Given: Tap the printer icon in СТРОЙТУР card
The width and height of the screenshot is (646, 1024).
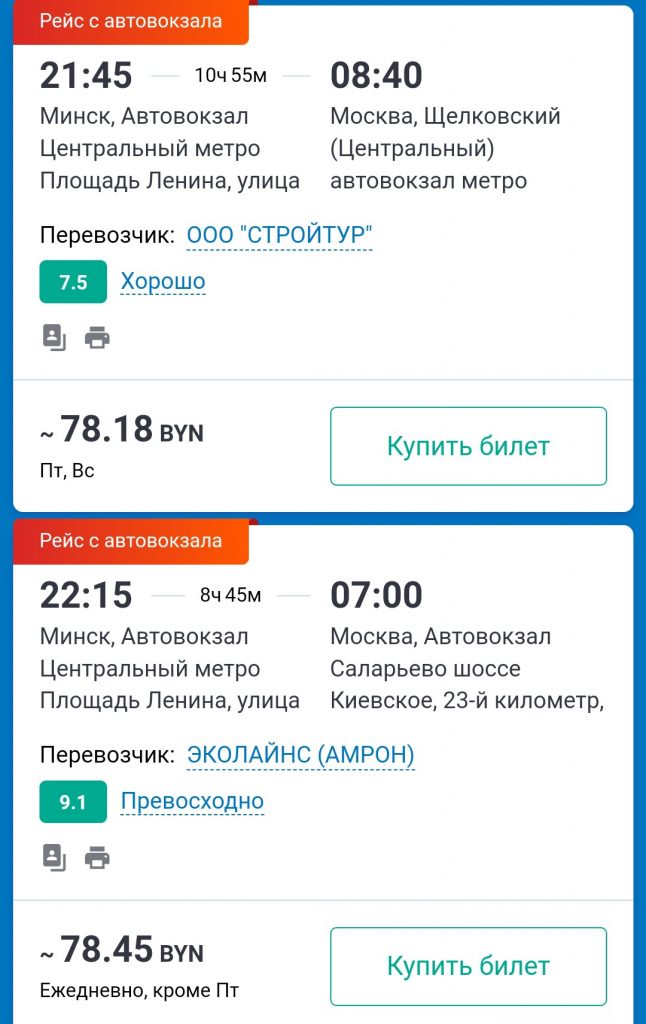Looking at the screenshot, I should (97, 338).
